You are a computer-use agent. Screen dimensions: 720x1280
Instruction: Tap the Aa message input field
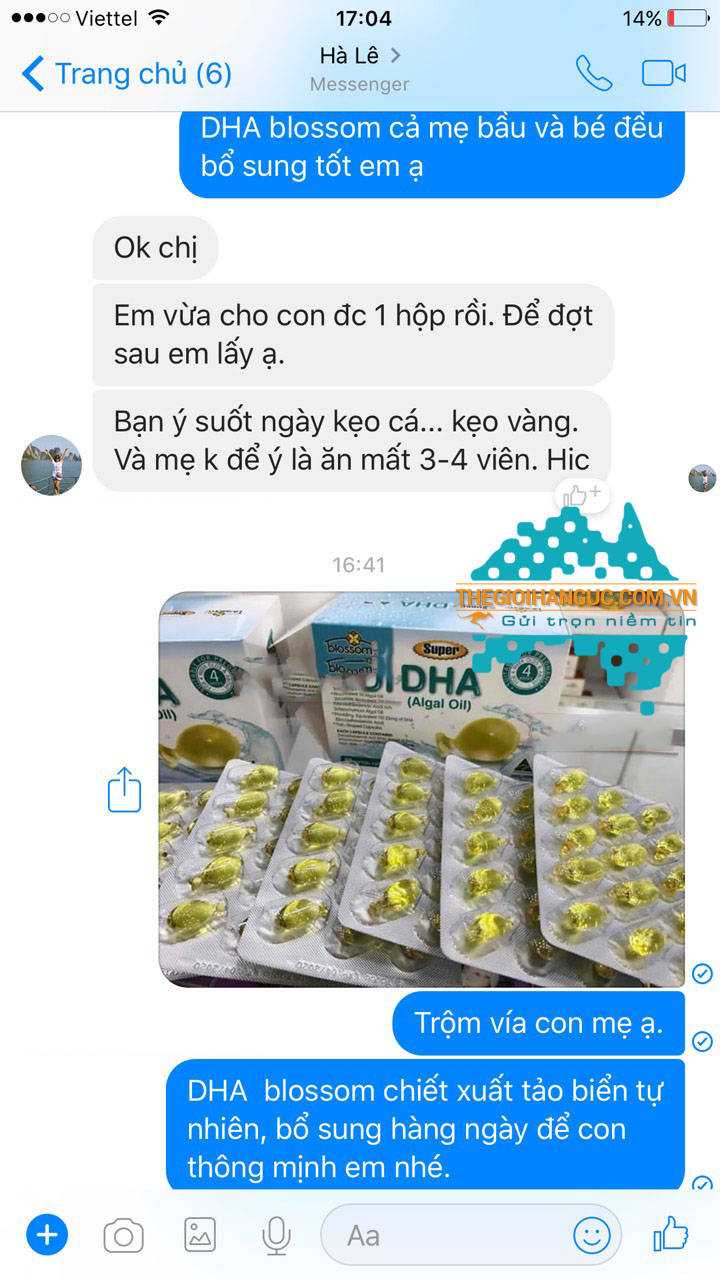coord(450,1236)
